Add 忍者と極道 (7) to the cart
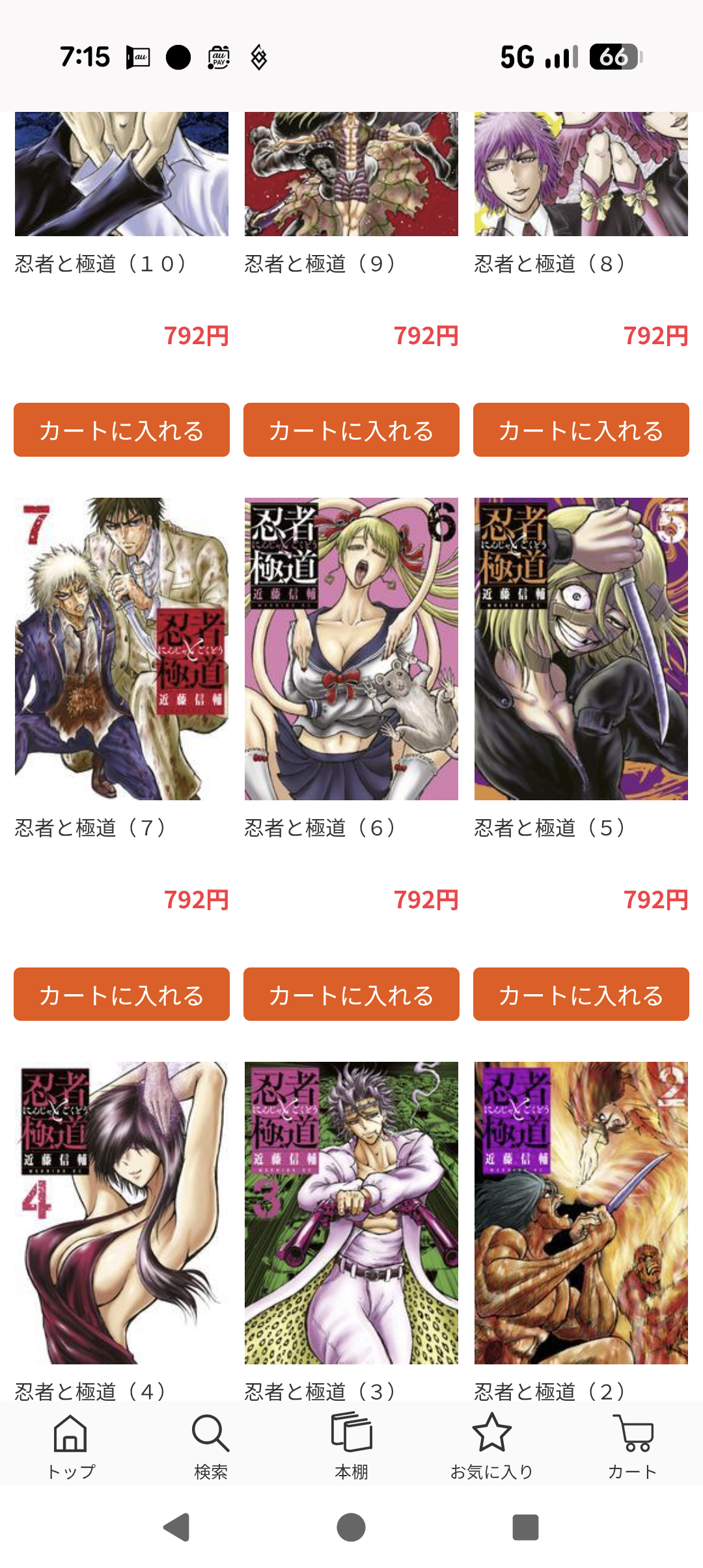Image resolution: width=703 pixels, height=1568 pixels. coord(122,994)
